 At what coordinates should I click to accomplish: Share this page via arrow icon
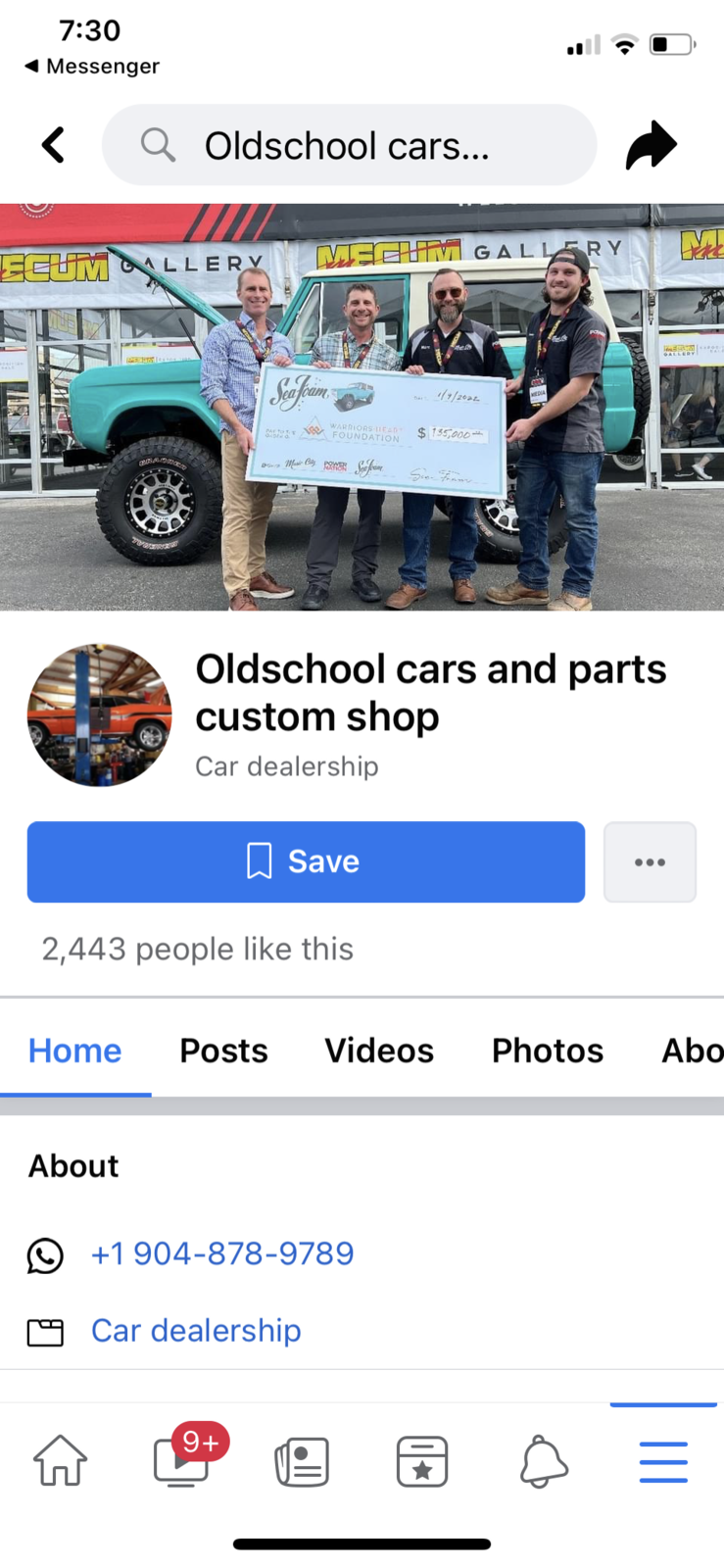(x=652, y=146)
